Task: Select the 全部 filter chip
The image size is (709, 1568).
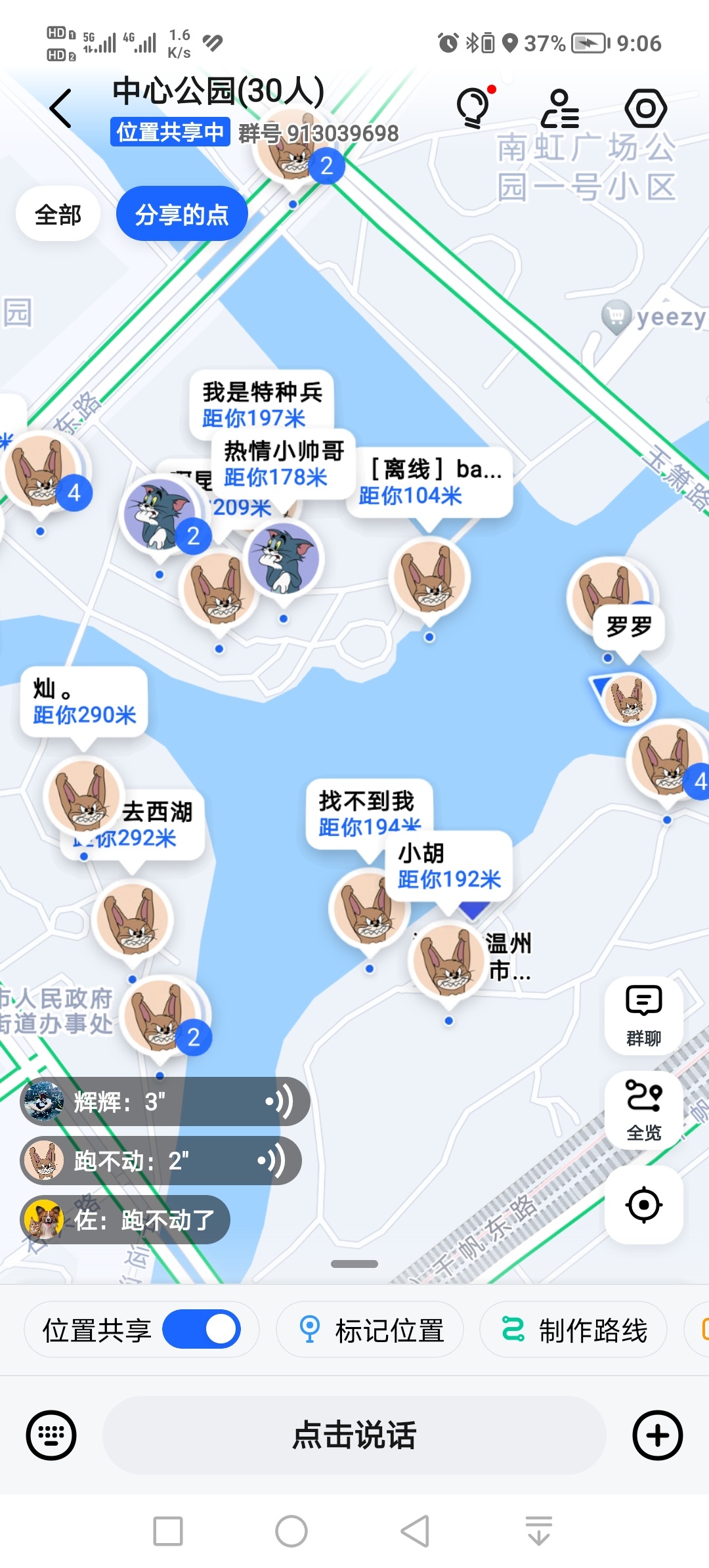Action: (x=58, y=215)
